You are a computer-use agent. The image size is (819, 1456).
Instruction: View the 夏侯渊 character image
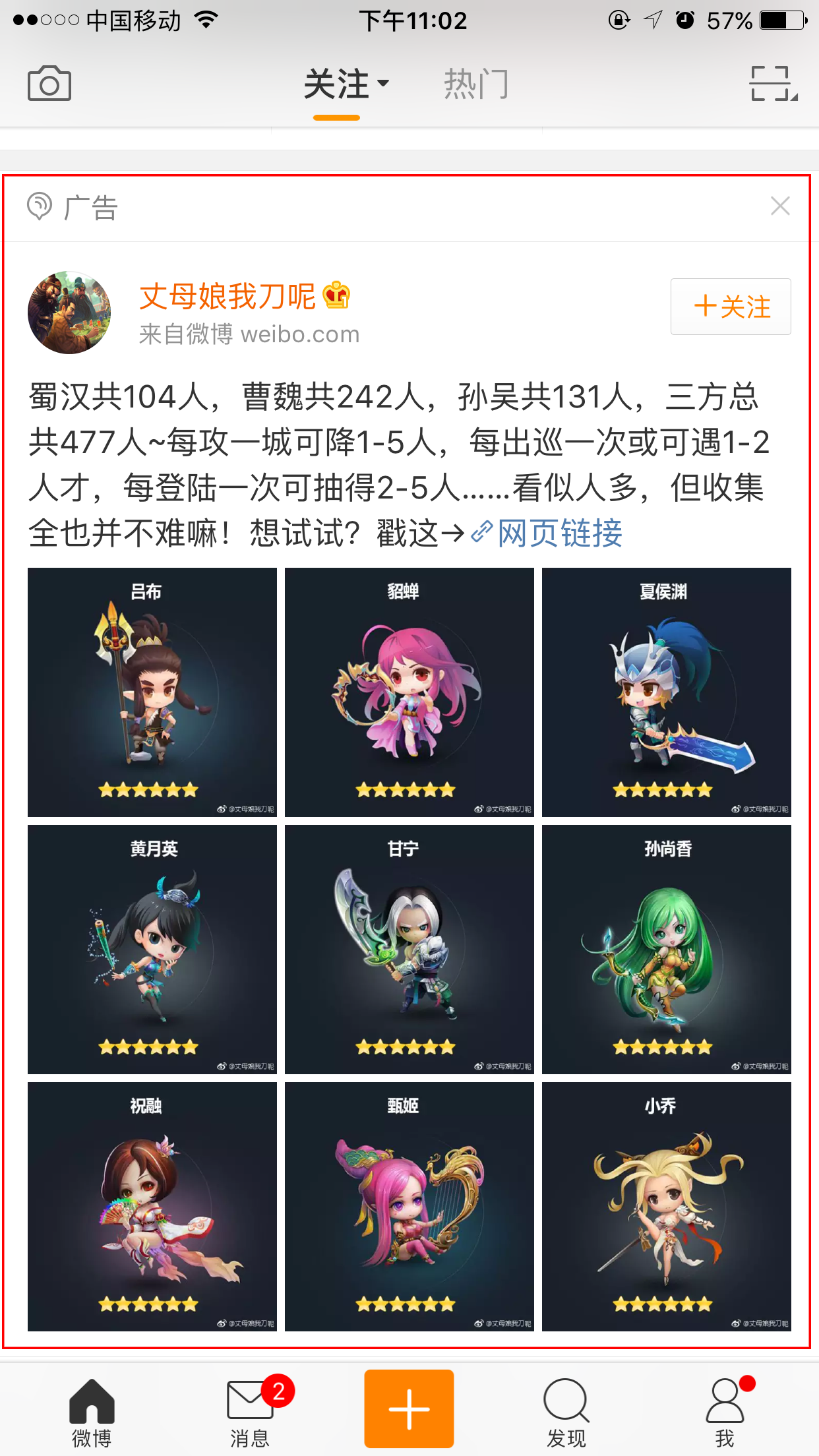click(667, 692)
